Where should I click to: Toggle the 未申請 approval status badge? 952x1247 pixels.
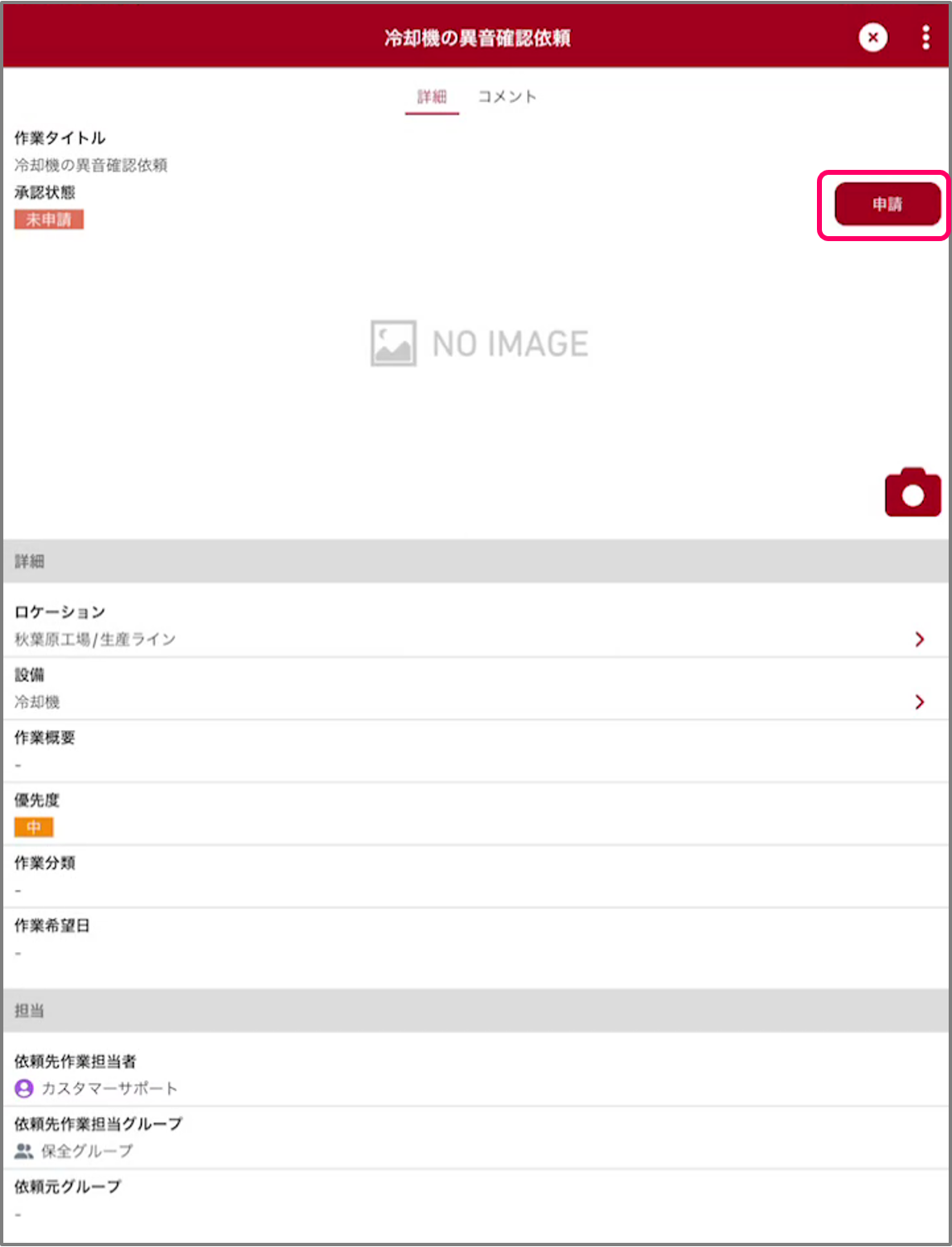48,219
